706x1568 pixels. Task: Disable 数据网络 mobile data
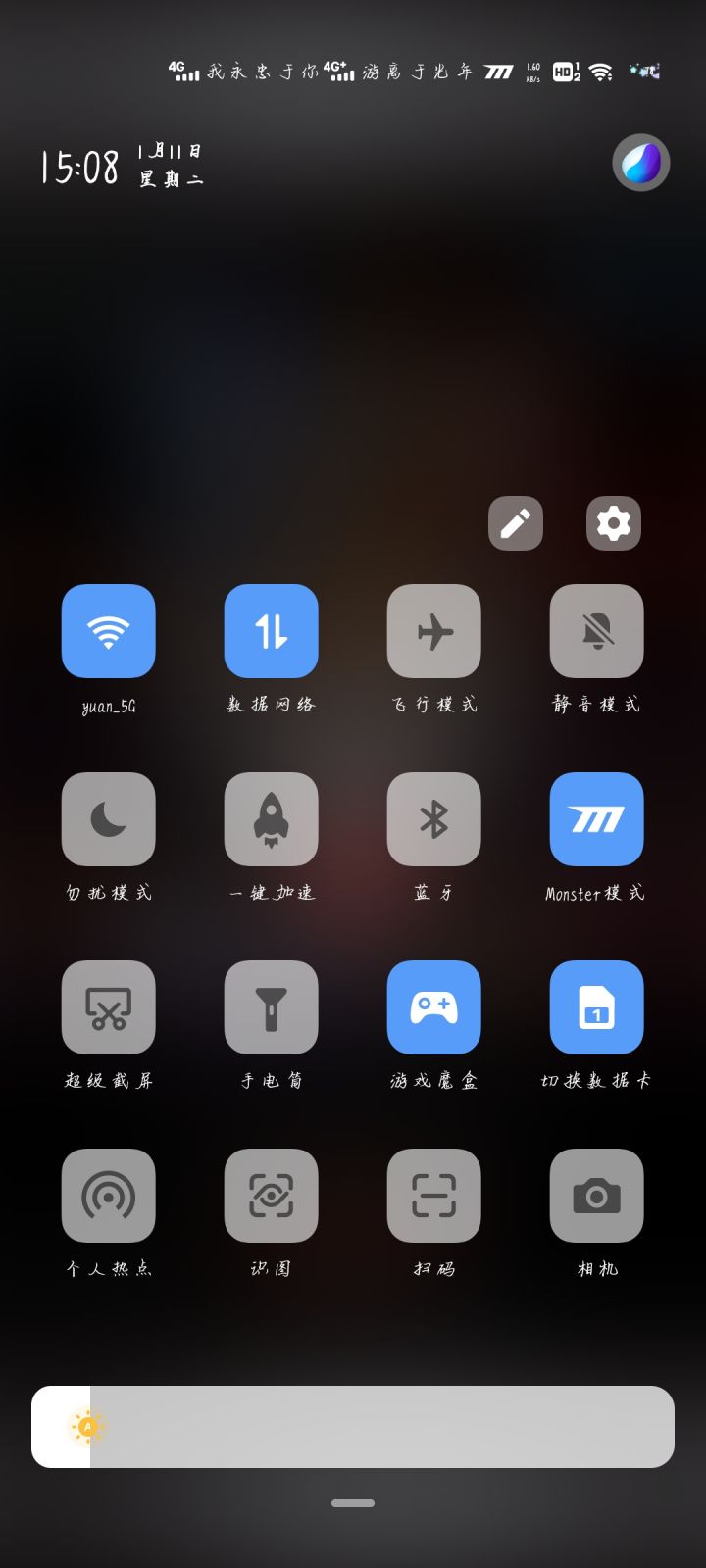click(x=271, y=631)
